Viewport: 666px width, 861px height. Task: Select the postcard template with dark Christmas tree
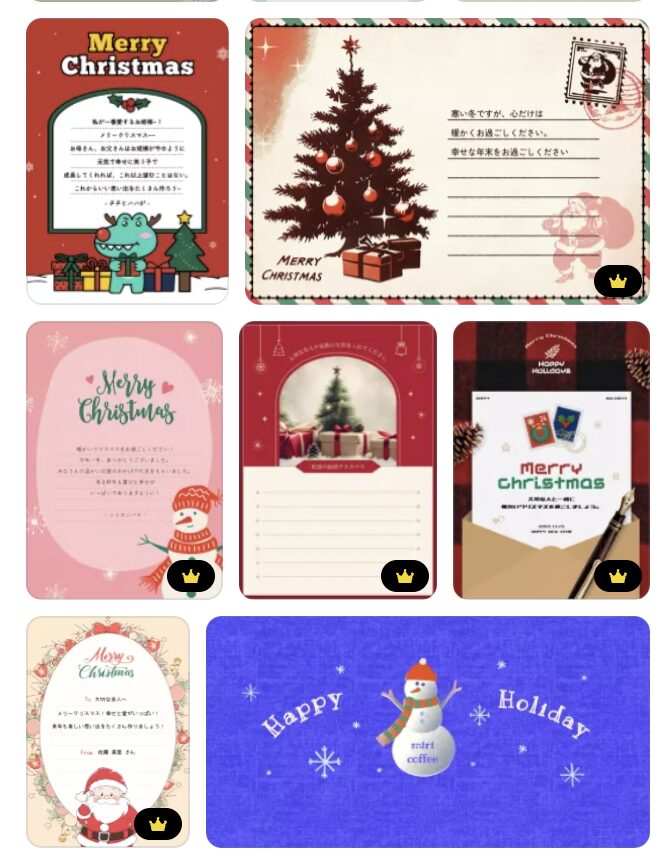pos(447,161)
